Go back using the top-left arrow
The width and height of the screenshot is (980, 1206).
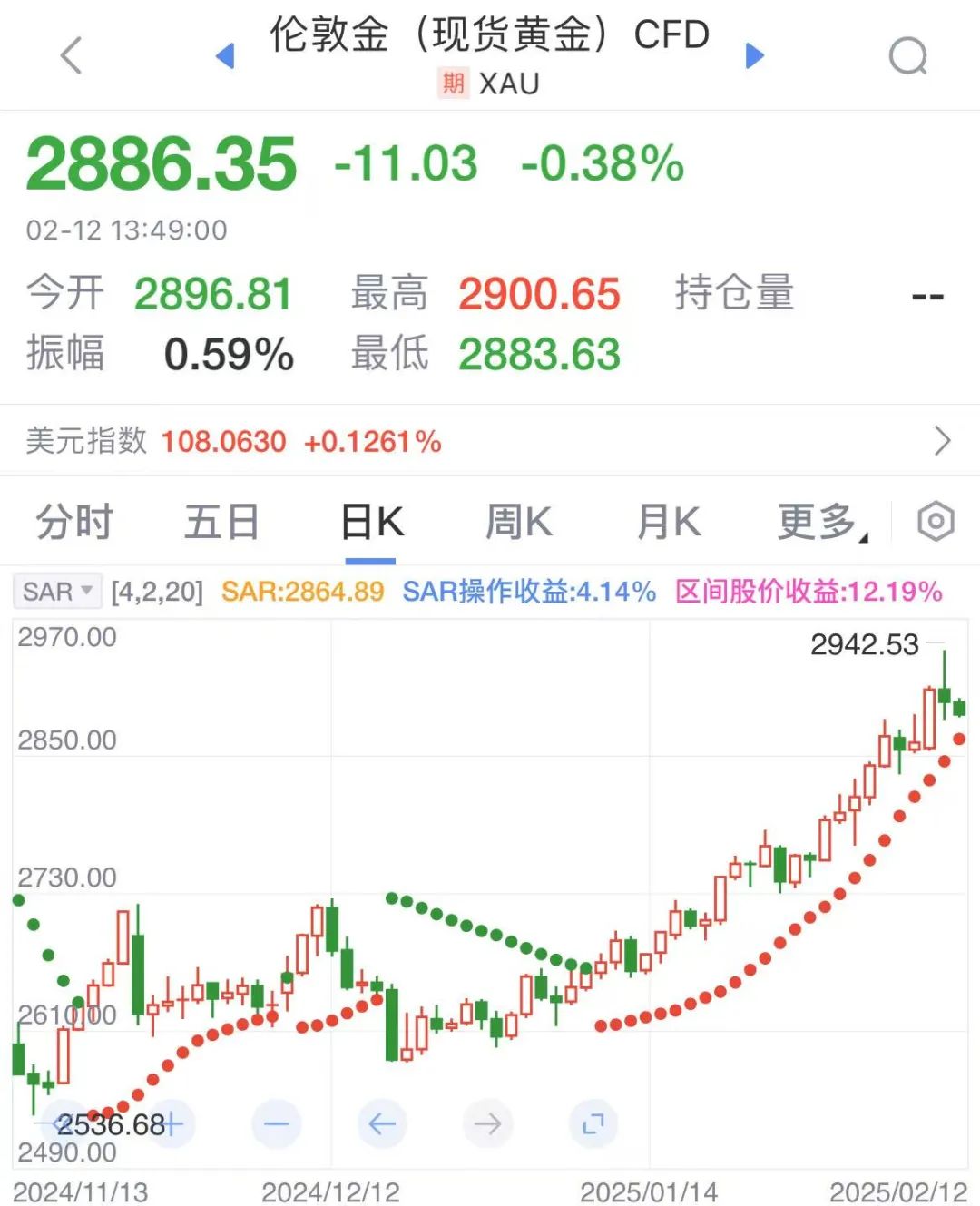point(71,55)
